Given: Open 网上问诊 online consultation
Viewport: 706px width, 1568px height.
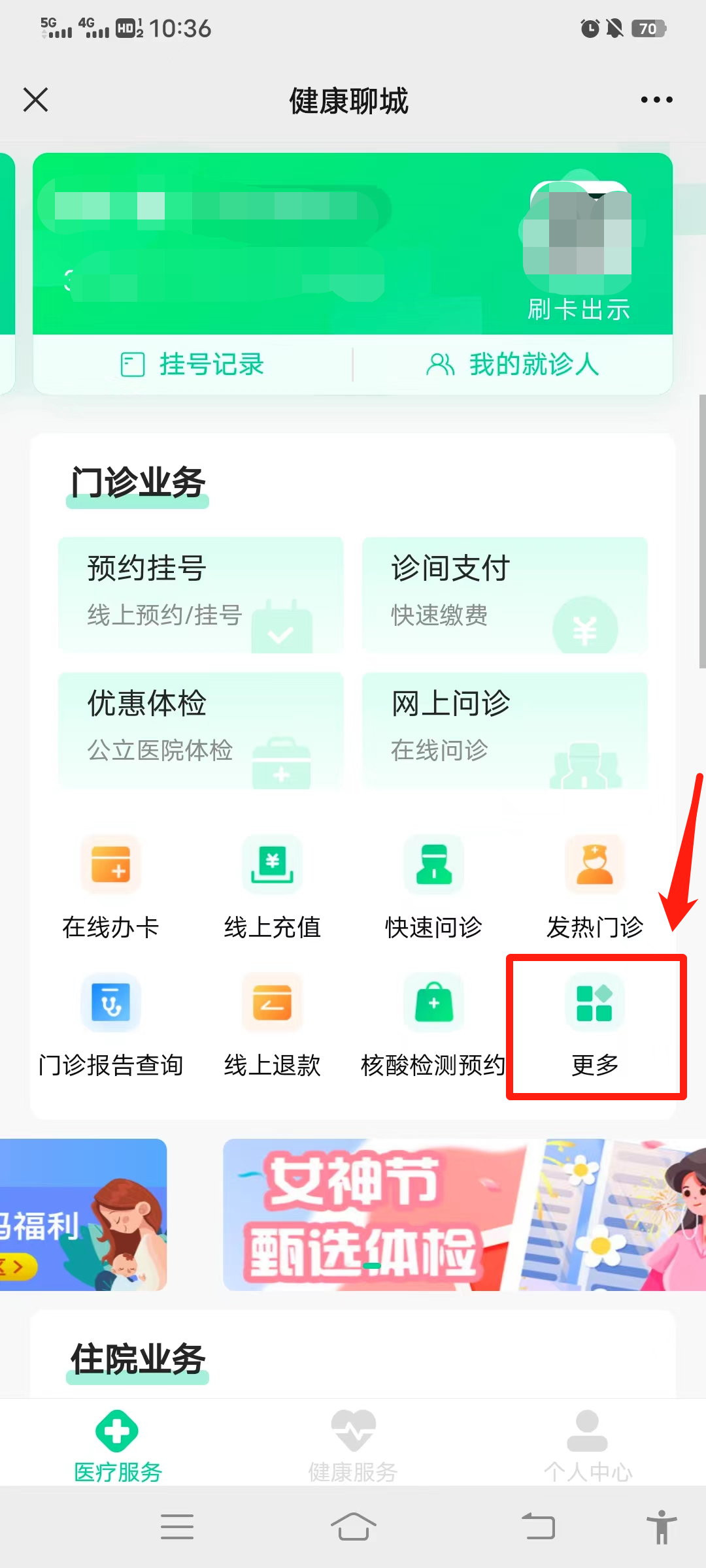Looking at the screenshot, I should coord(505,730).
